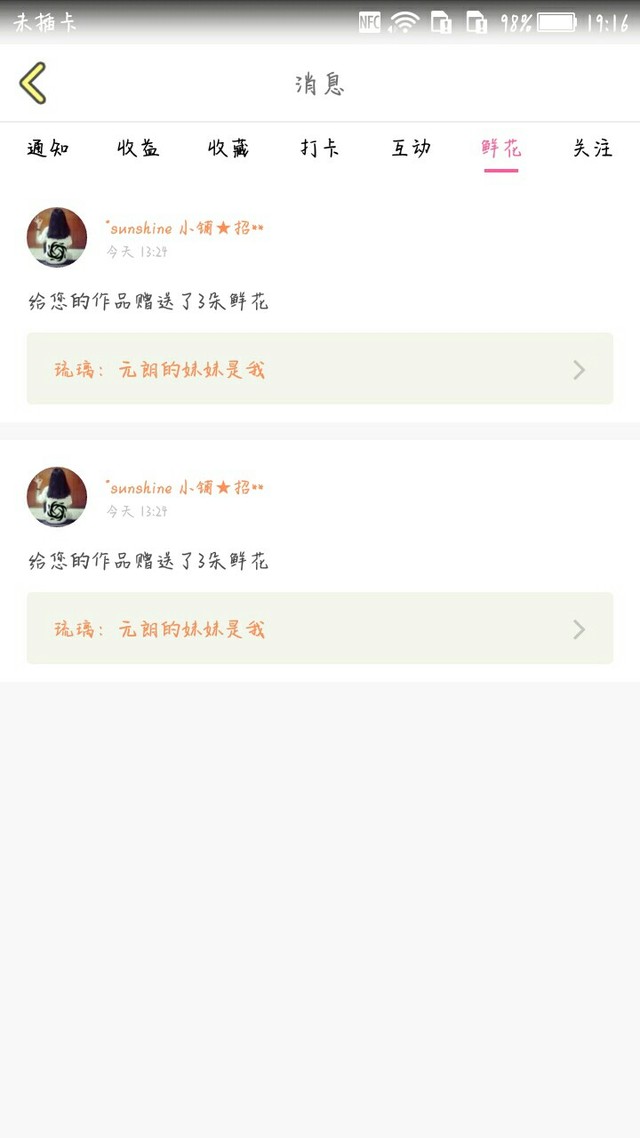The height and width of the screenshot is (1138, 640).
Task: Open the 收益 tab
Action: pyautogui.click(x=138, y=148)
